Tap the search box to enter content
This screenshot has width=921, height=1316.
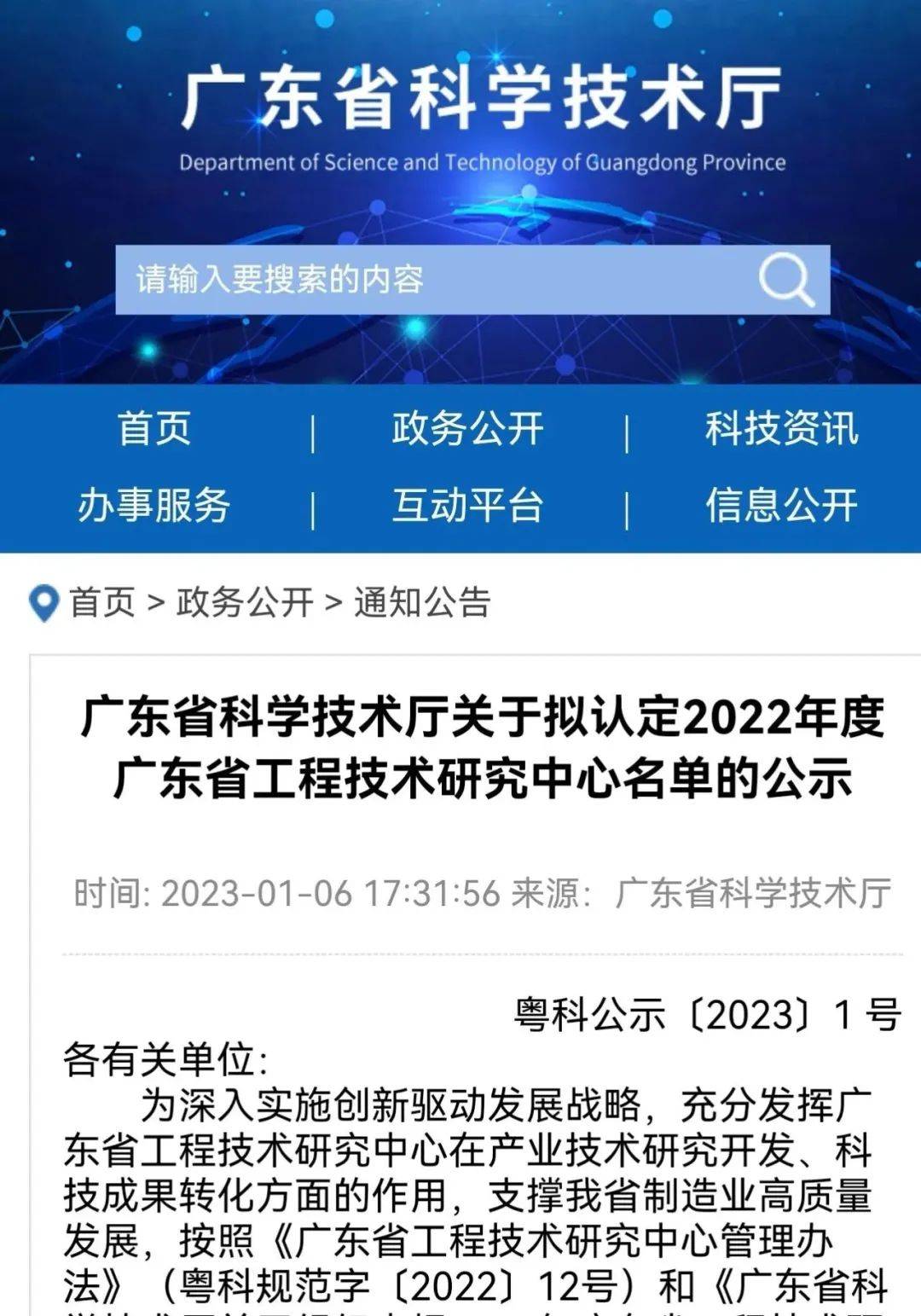(x=426, y=280)
